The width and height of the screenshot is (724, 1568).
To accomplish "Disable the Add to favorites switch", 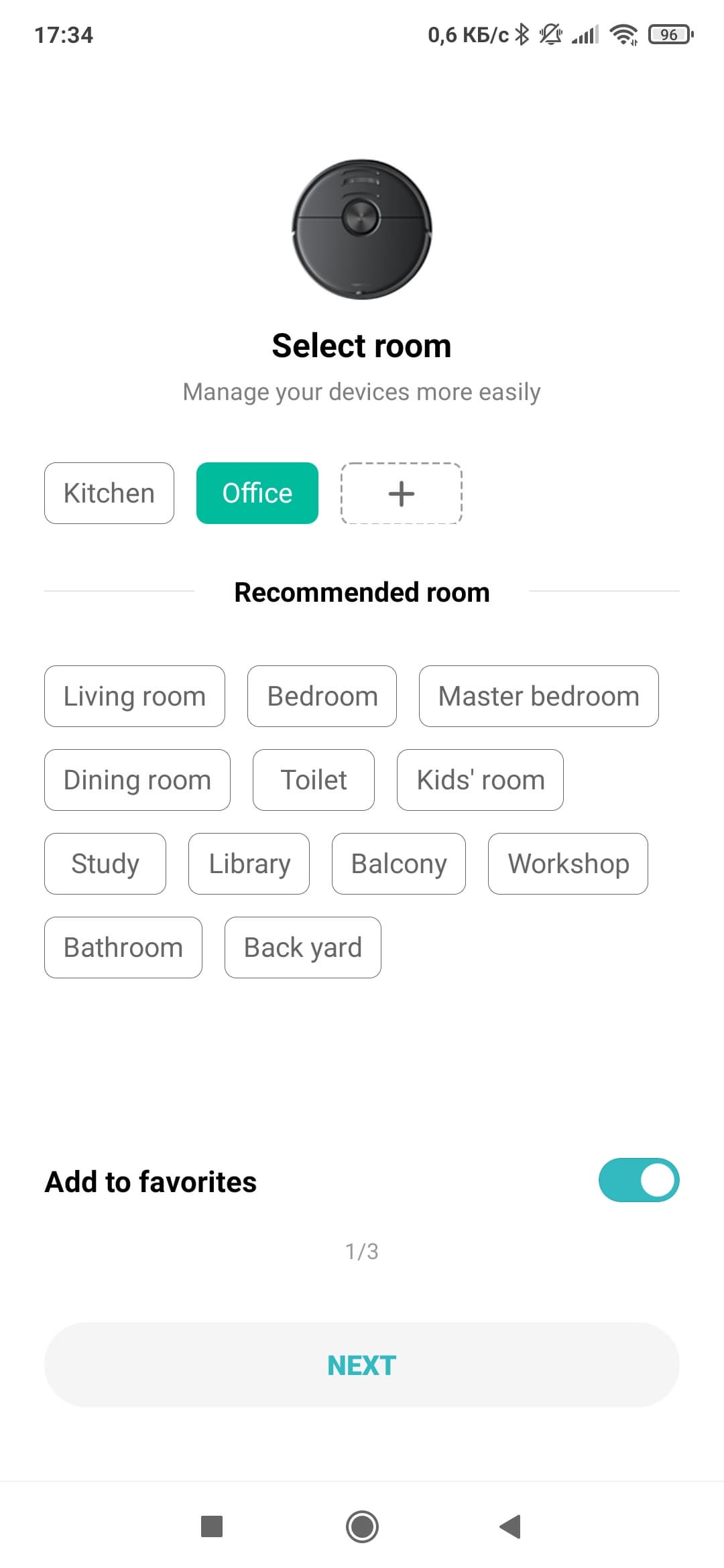I will click(x=638, y=1180).
